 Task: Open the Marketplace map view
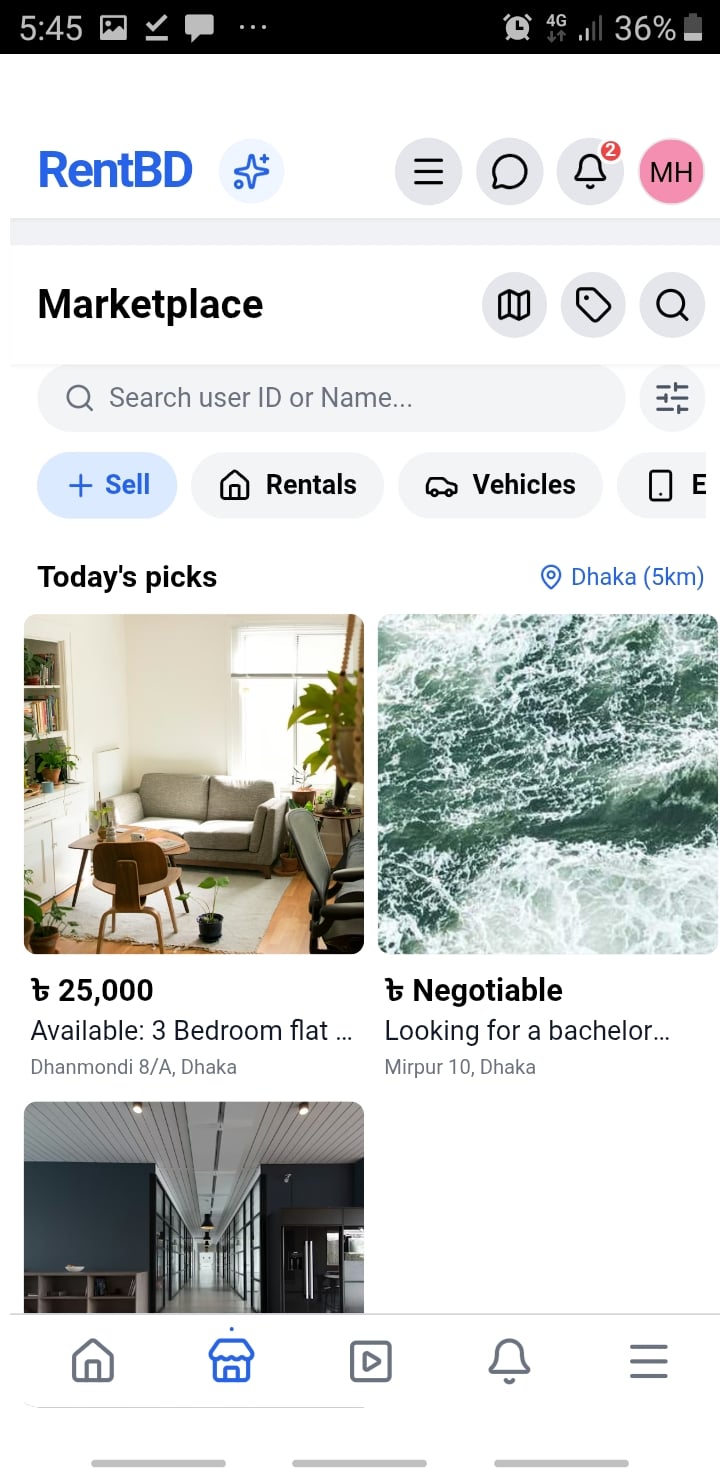tap(514, 305)
